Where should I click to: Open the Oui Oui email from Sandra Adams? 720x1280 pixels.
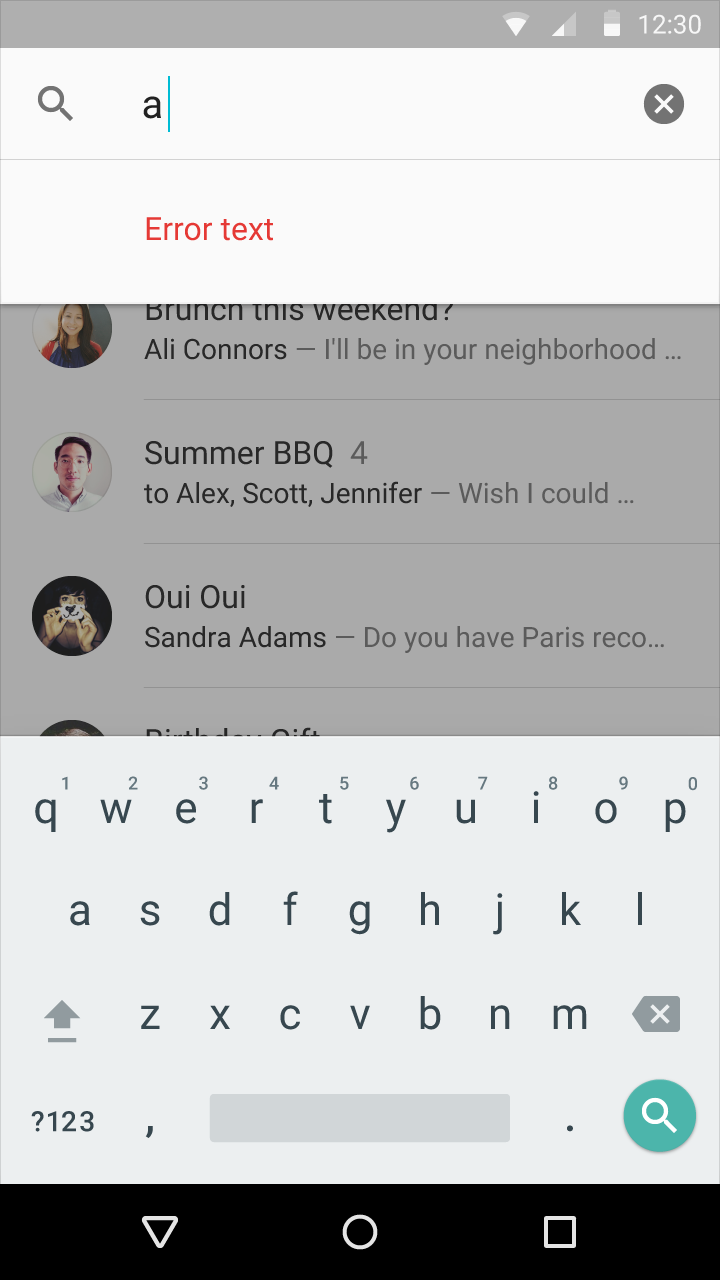tap(400, 616)
